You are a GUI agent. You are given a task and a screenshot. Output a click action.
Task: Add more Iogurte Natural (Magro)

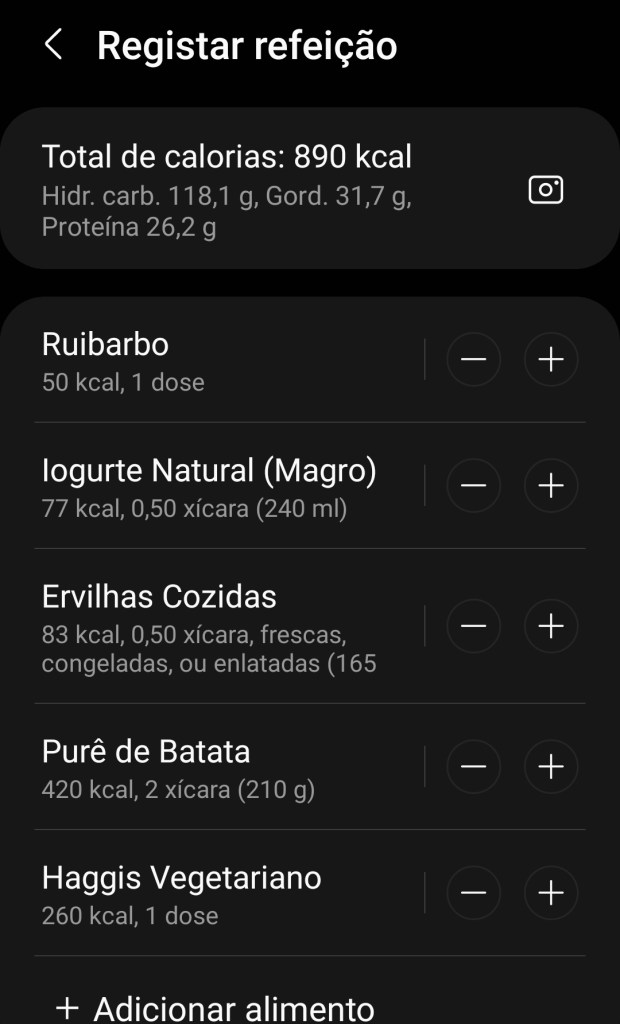[x=551, y=485]
